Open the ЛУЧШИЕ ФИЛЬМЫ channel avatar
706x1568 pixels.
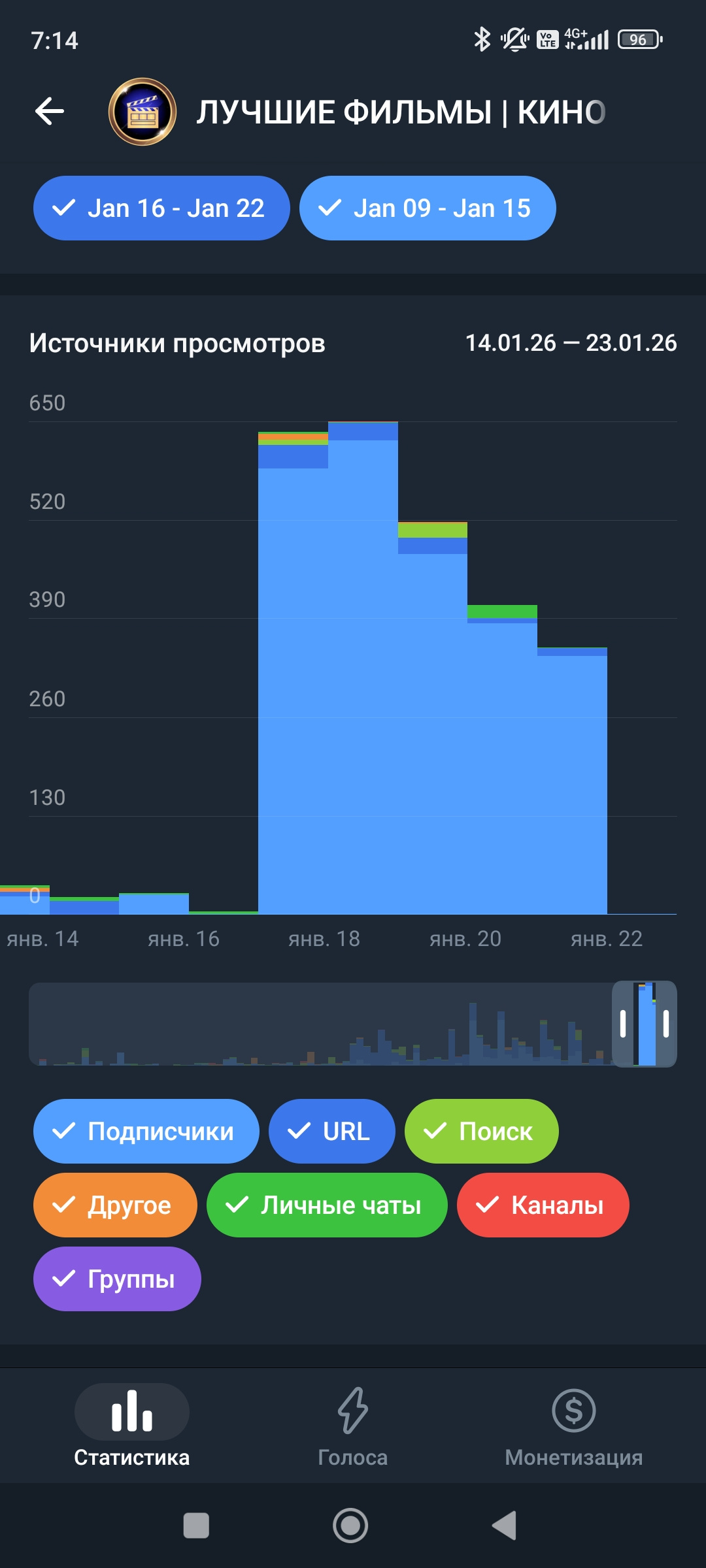pyautogui.click(x=143, y=112)
